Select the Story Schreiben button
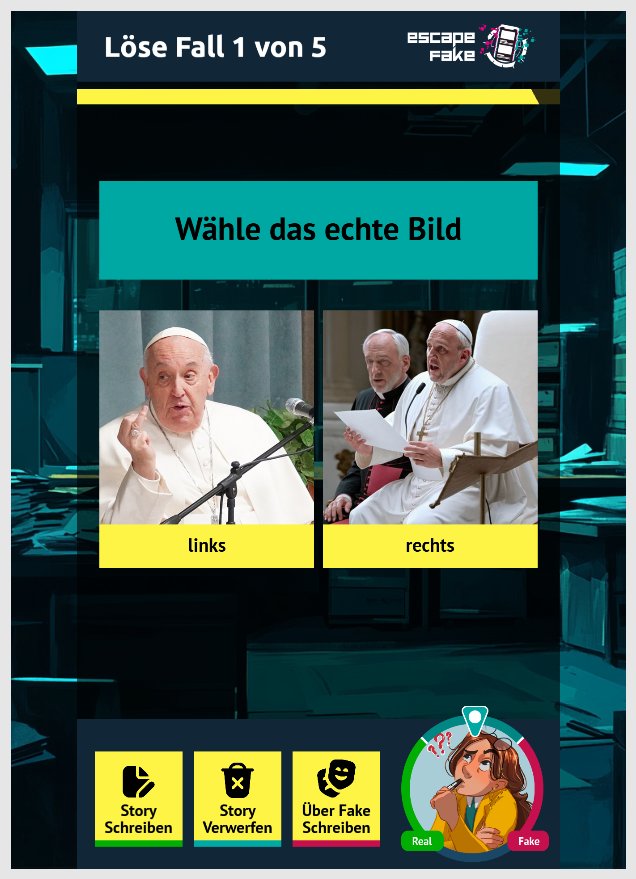 click(x=138, y=798)
